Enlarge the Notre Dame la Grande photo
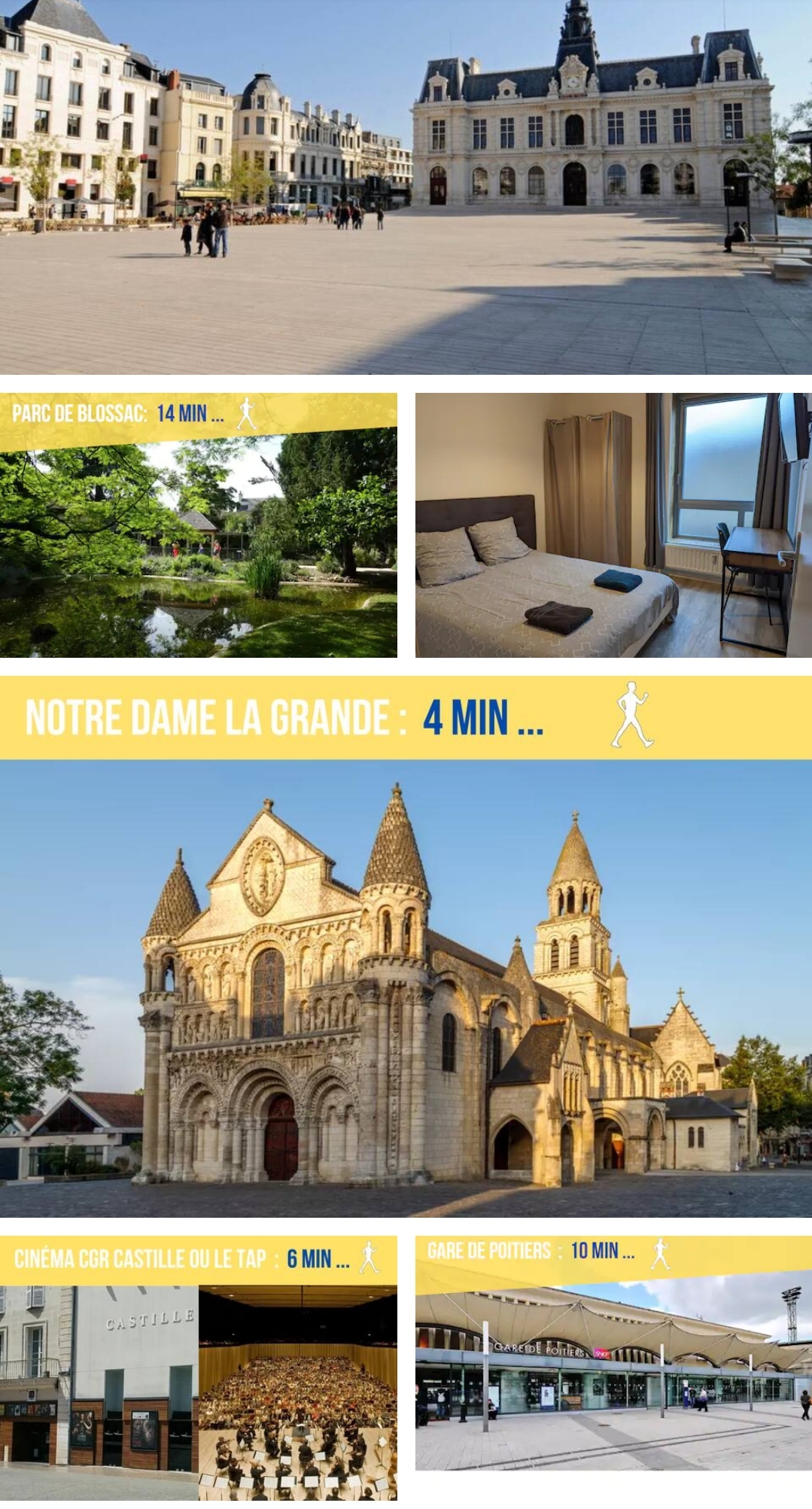This screenshot has height=1509, width=812. point(406,947)
